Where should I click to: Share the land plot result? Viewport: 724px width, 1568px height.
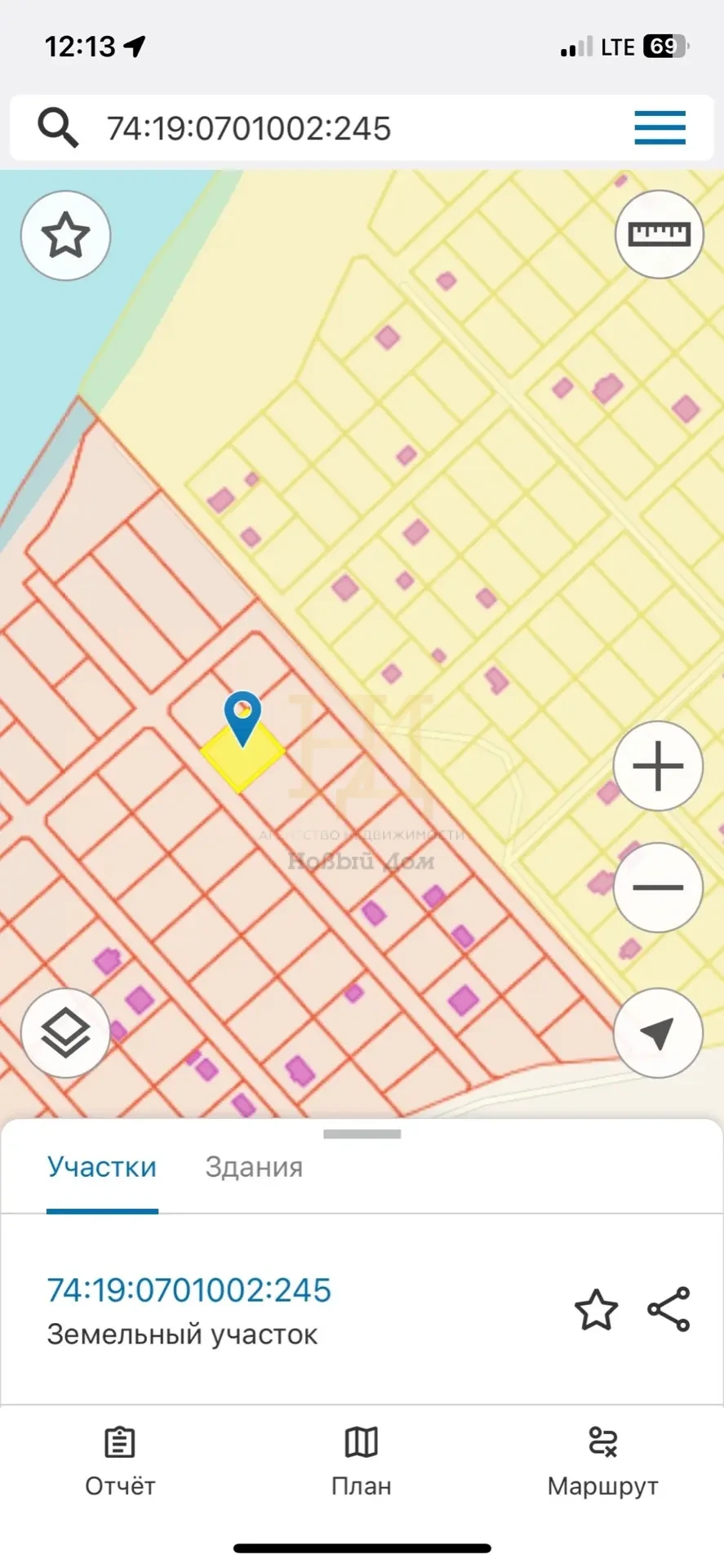(x=669, y=1309)
